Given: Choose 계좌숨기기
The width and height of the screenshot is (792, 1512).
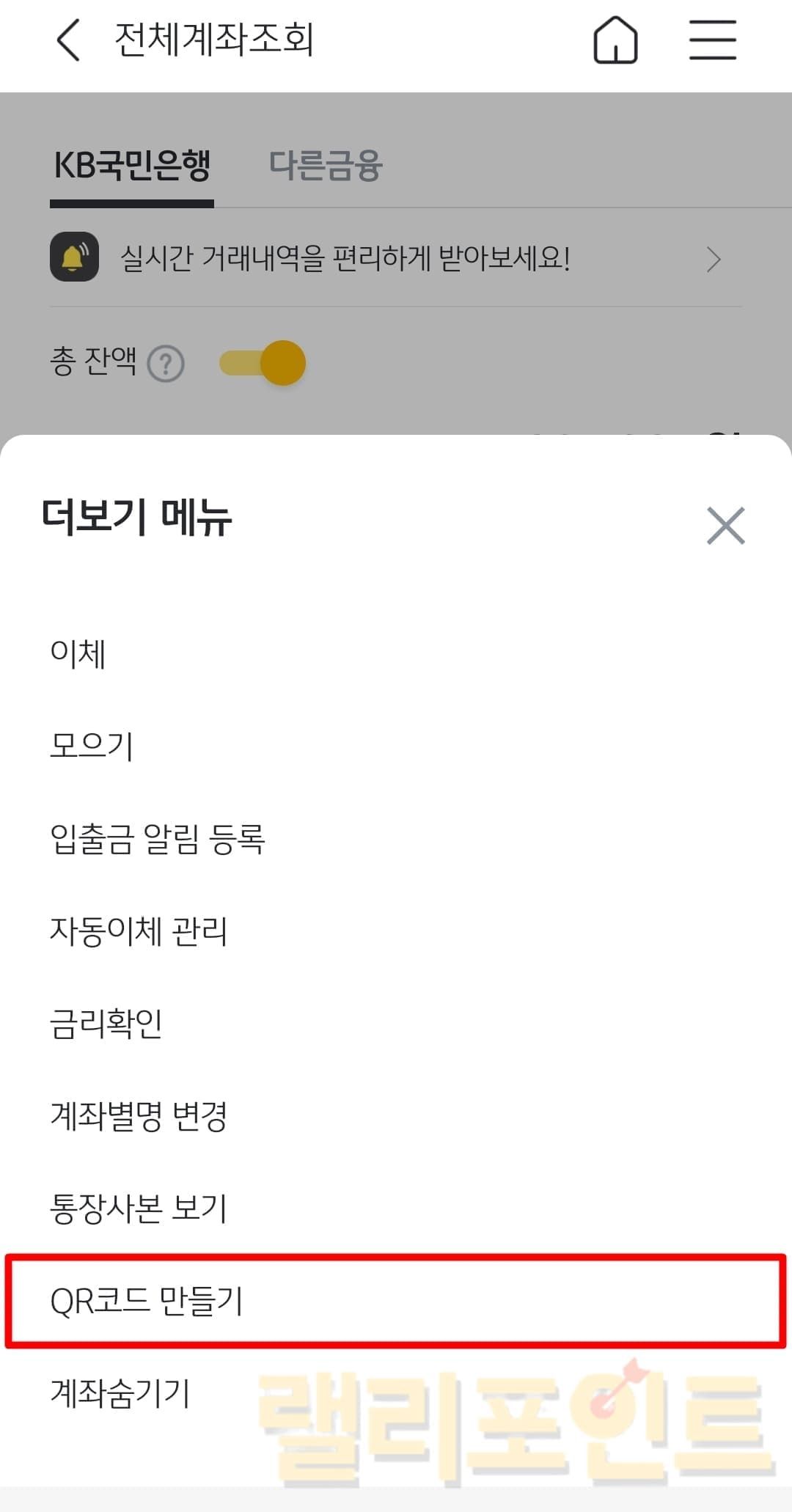Looking at the screenshot, I should [120, 1393].
